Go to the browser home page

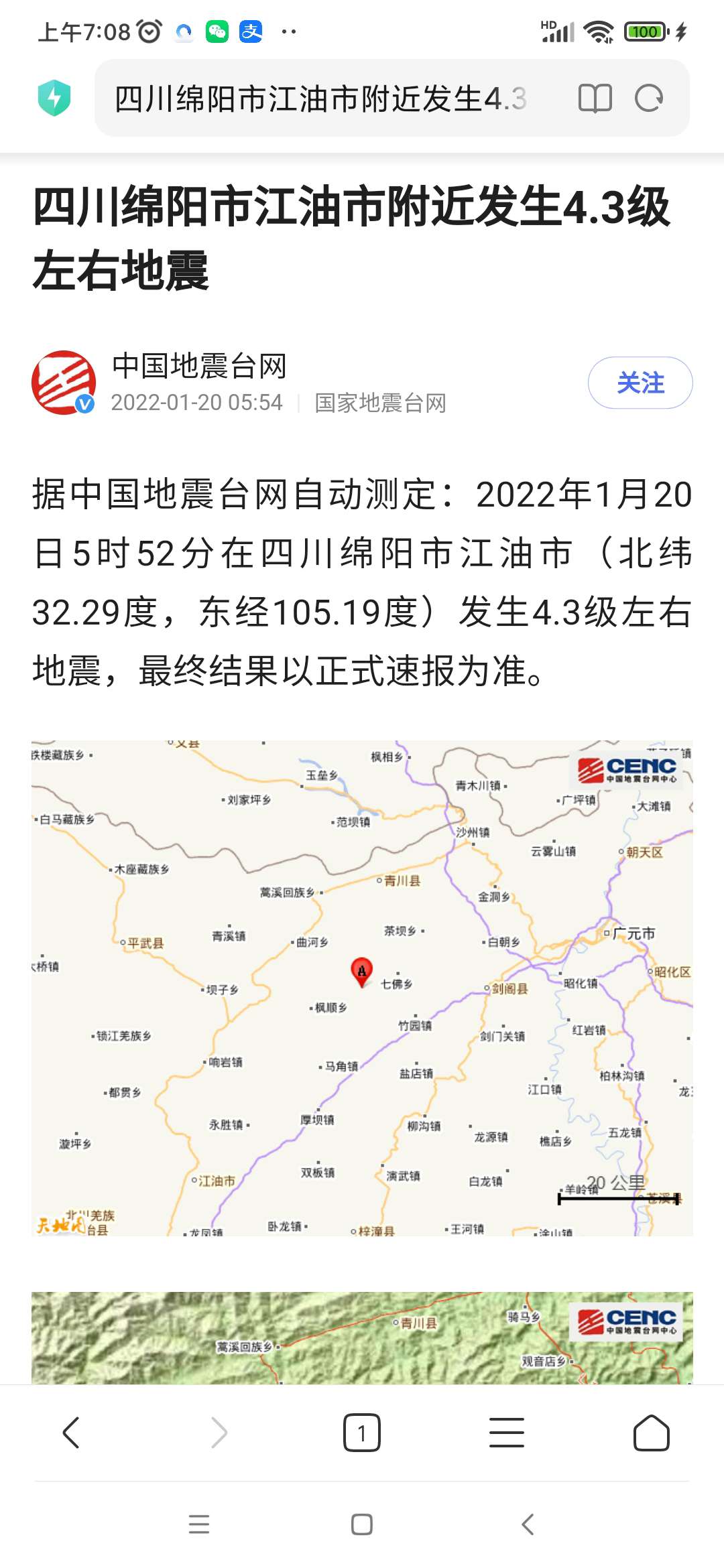[x=651, y=1433]
